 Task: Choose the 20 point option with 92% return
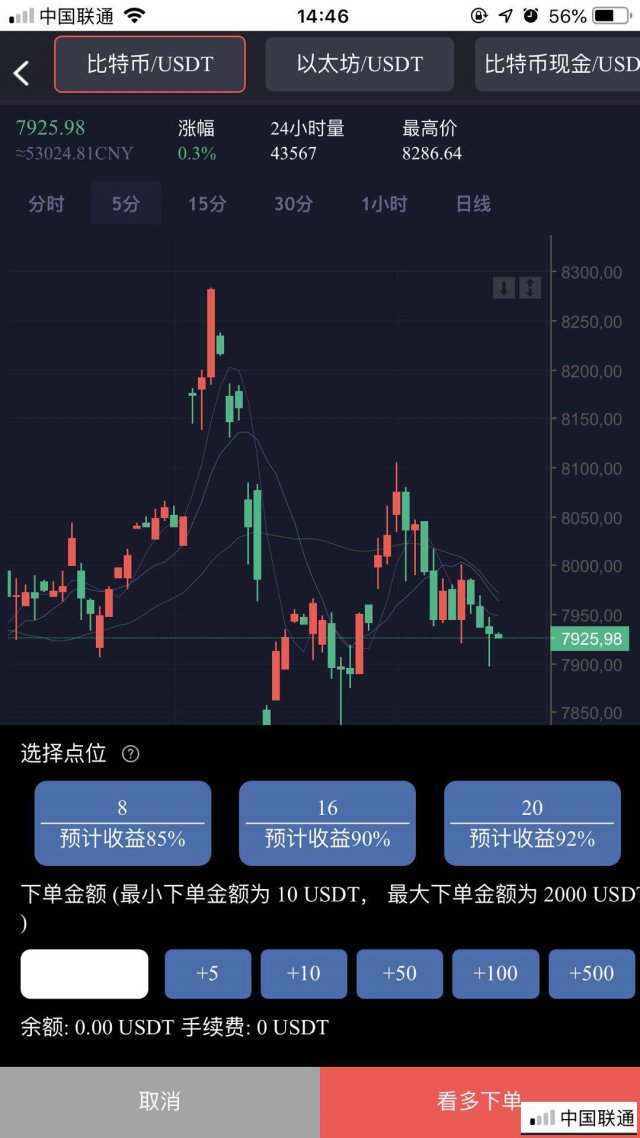tap(532, 823)
